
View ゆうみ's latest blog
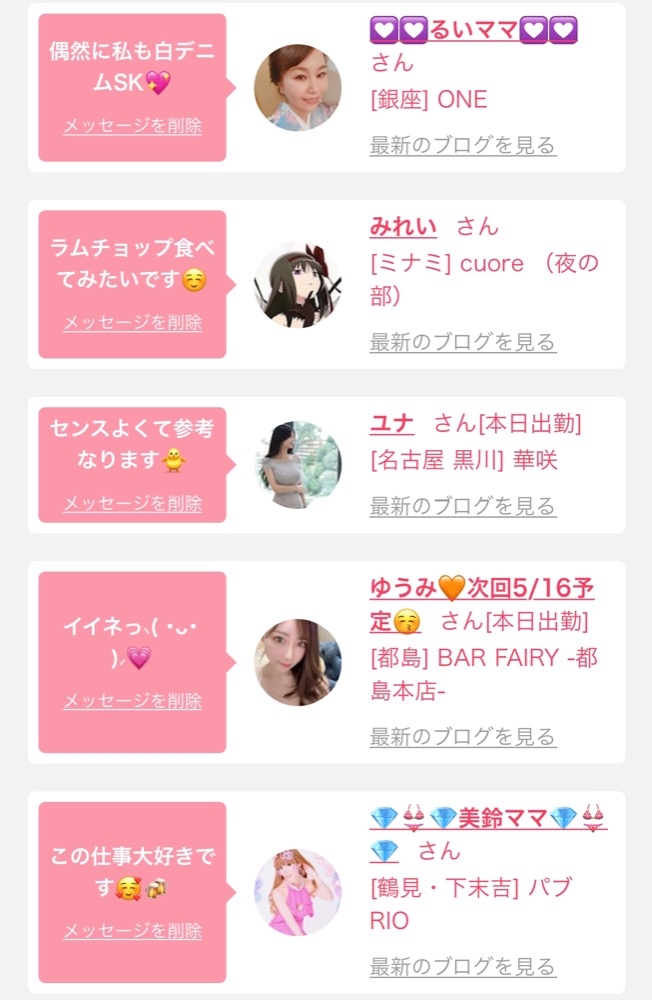point(462,737)
